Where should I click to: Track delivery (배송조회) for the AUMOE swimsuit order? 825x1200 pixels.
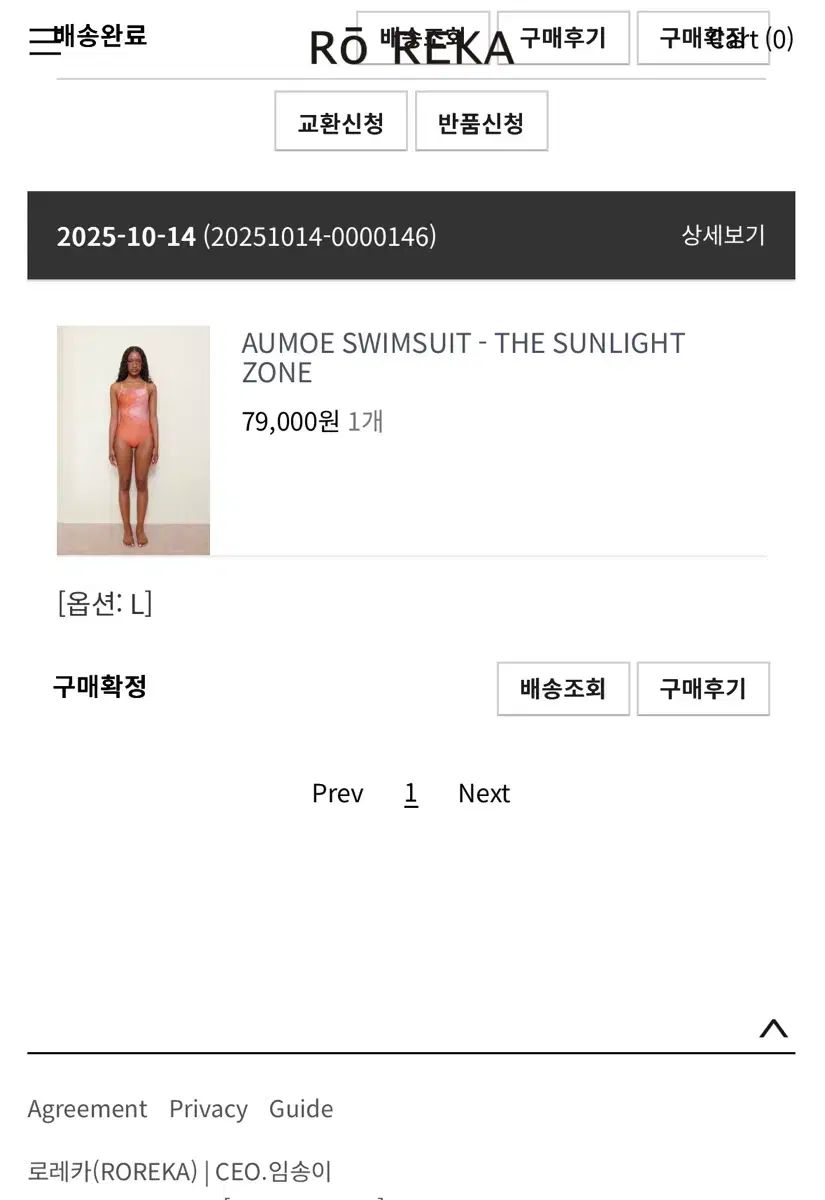(563, 688)
